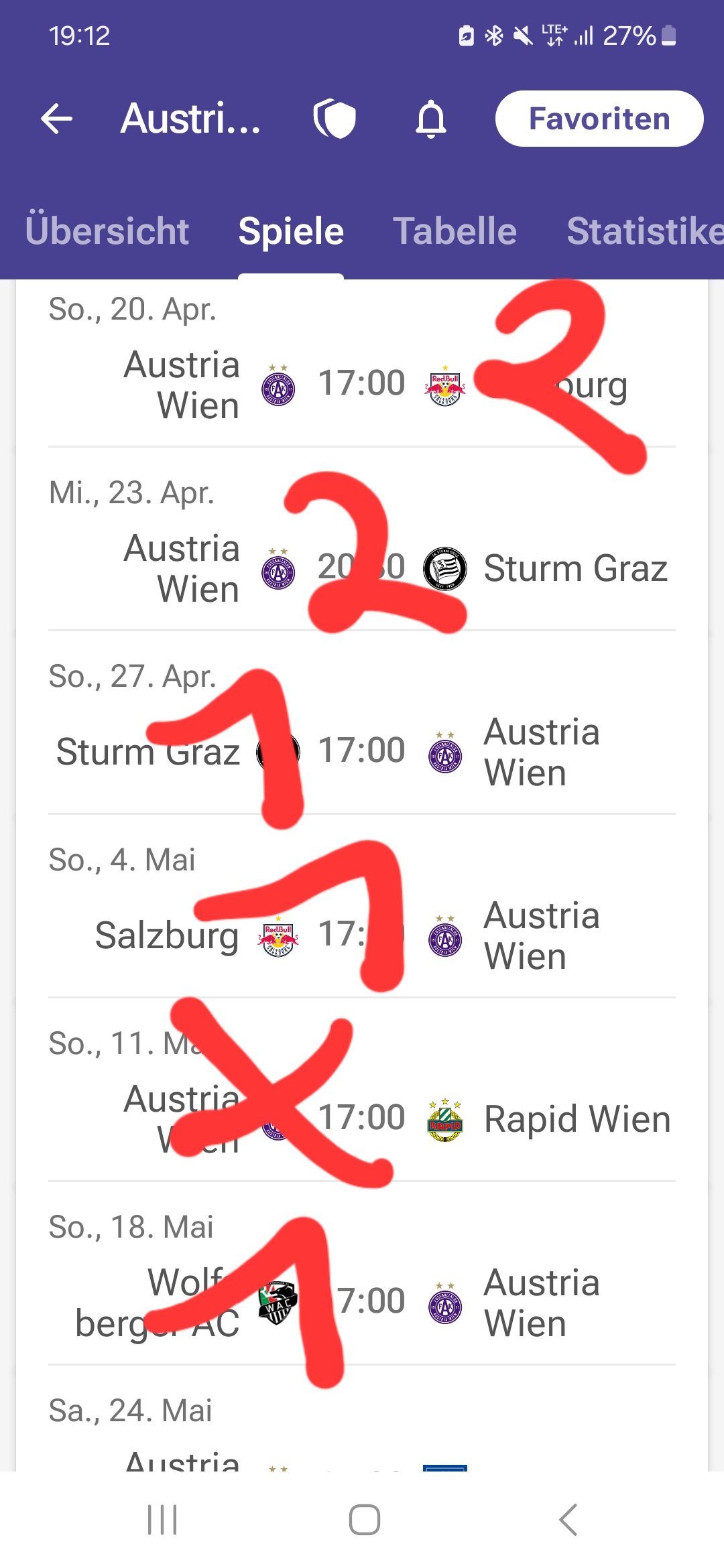
Task: Open the shield icon in the header
Action: [x=334, y=119]
